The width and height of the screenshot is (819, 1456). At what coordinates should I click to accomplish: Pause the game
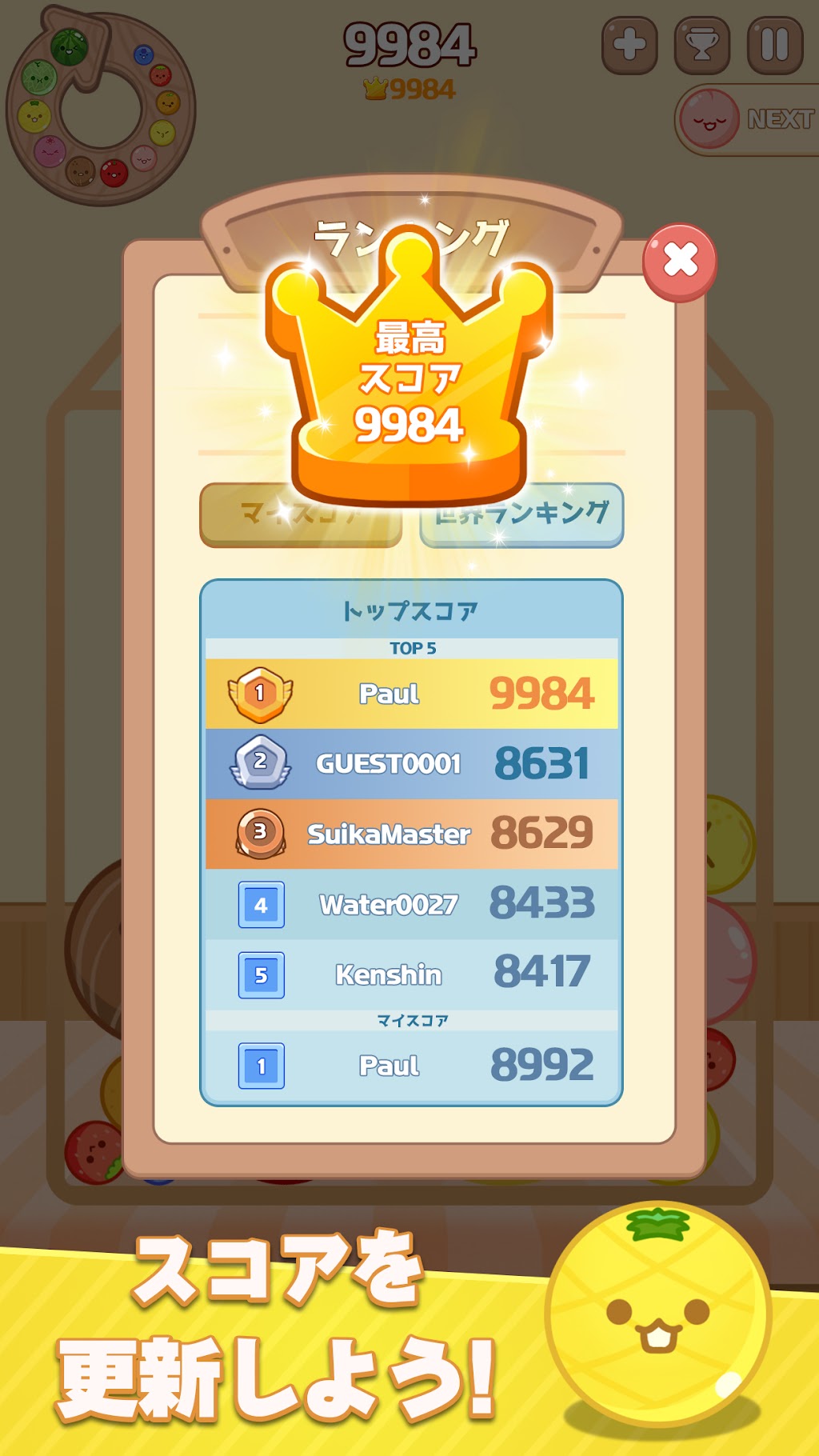point(775,45)
